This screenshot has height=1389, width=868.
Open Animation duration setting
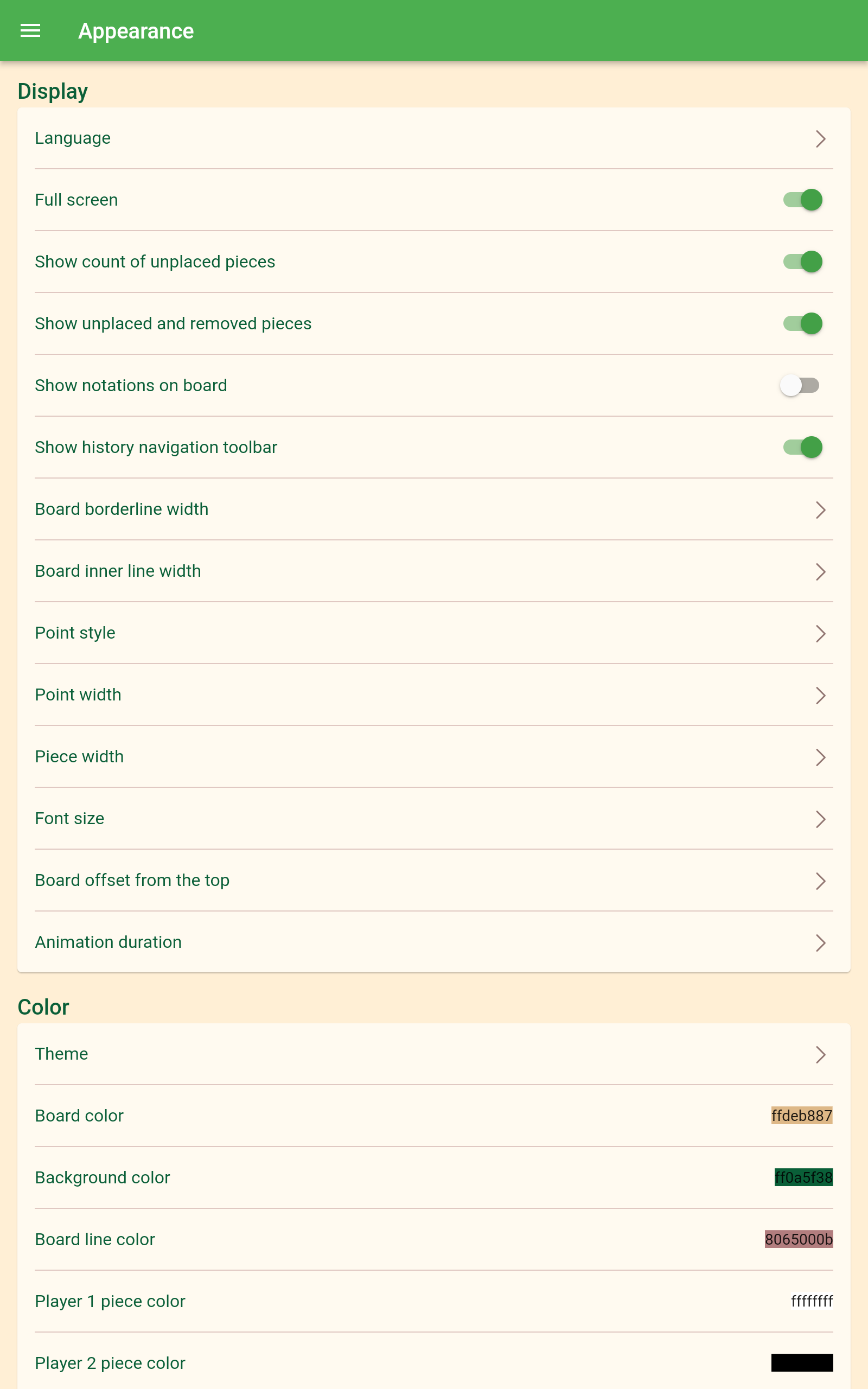tap(433, 942)
